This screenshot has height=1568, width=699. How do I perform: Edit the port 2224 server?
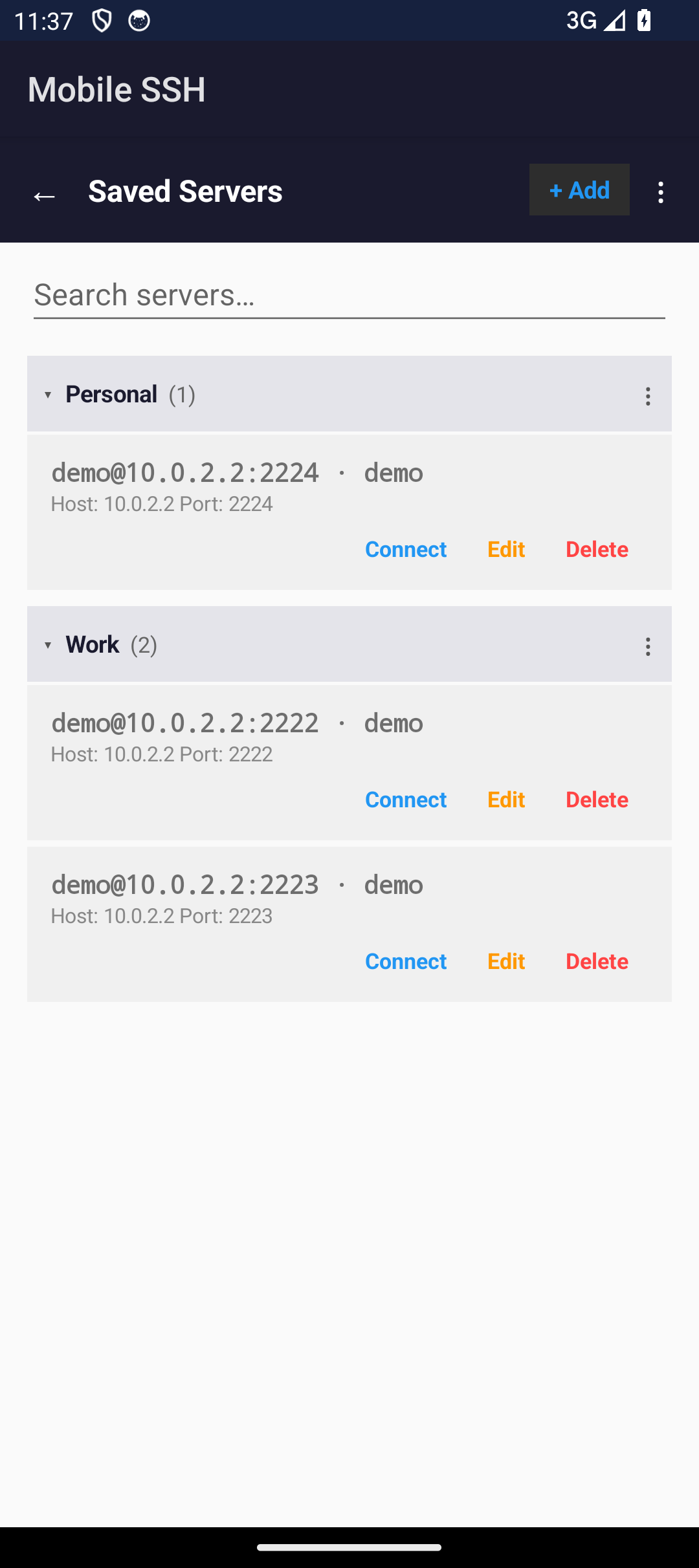[506, 549]
